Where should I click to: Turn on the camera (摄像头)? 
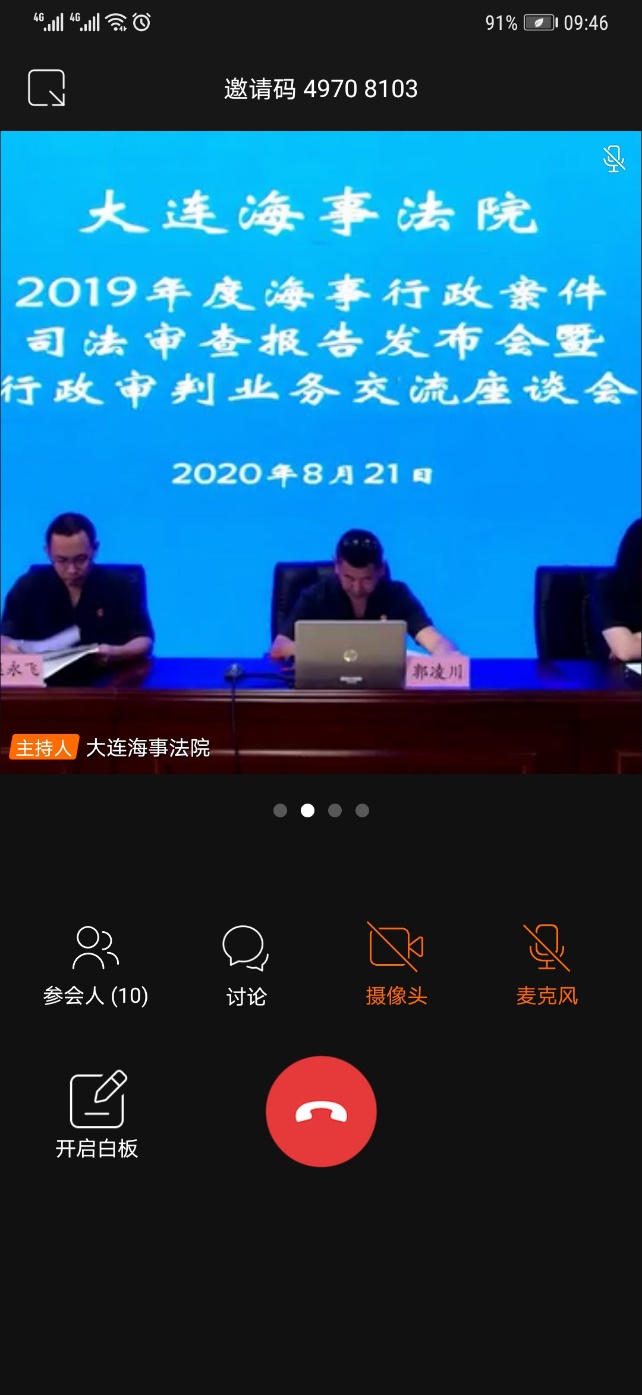396,963
